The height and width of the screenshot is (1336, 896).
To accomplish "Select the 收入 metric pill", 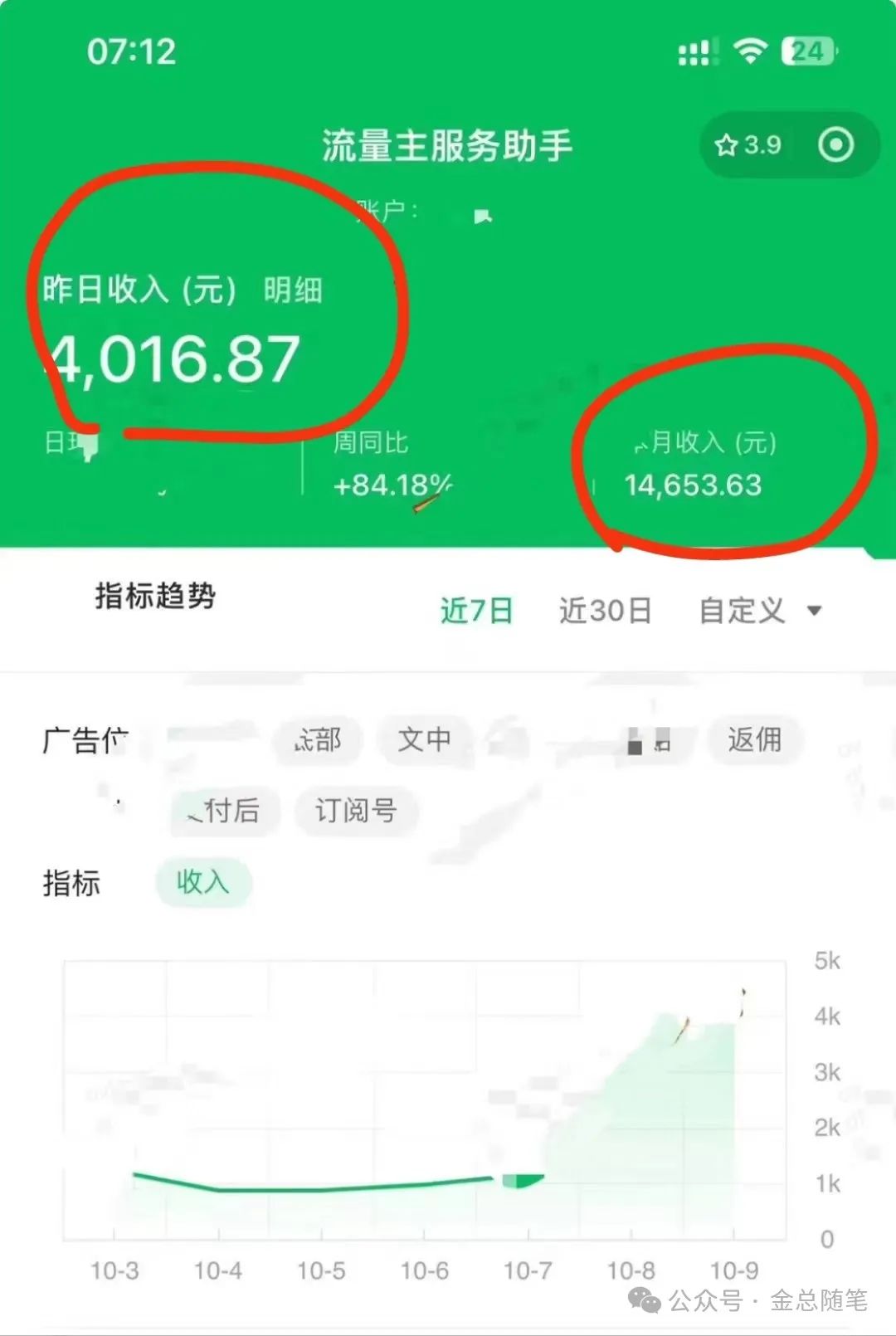I will pyautogui.click(x=204, y=883).
